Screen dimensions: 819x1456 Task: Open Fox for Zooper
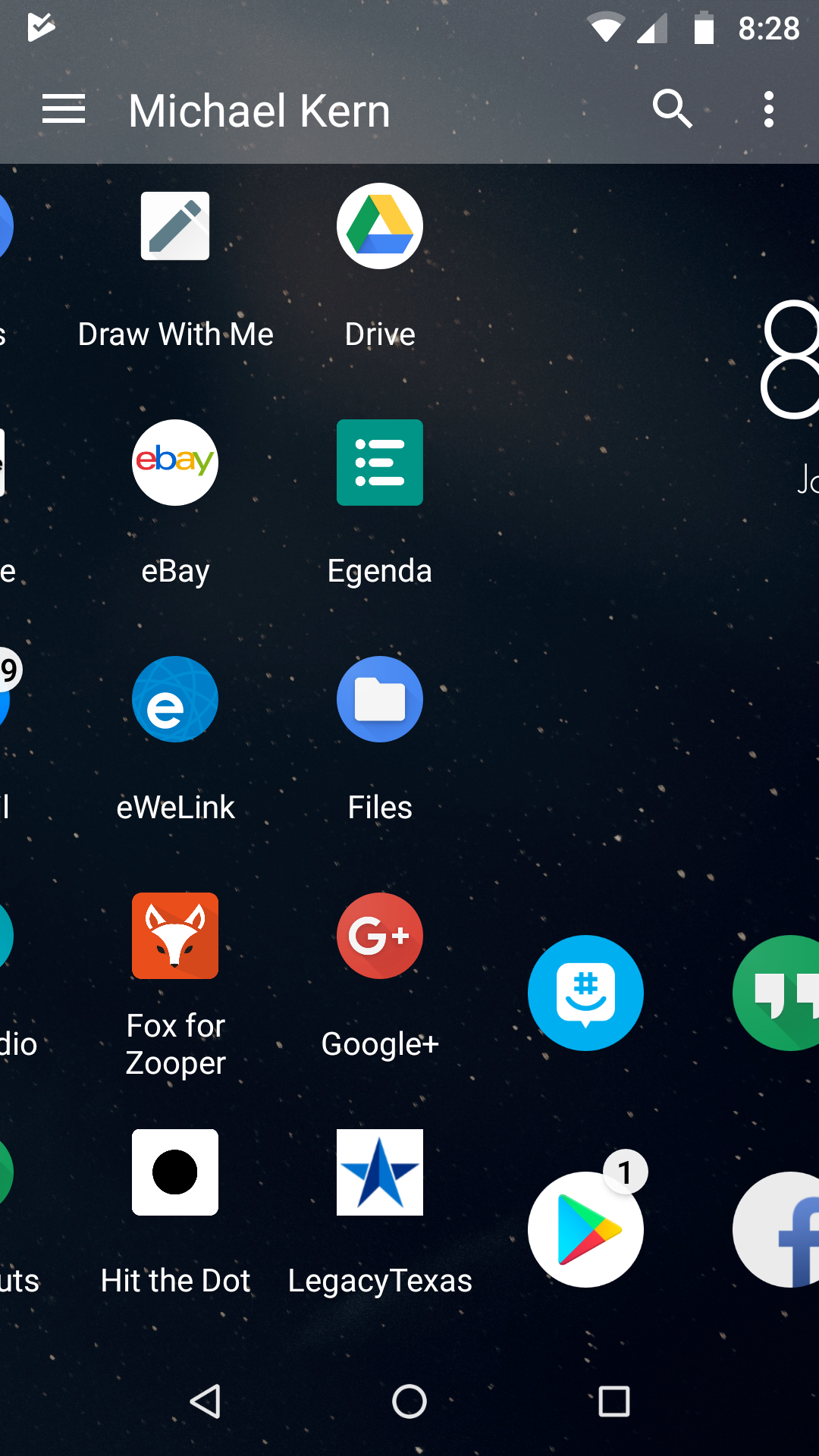175,936
